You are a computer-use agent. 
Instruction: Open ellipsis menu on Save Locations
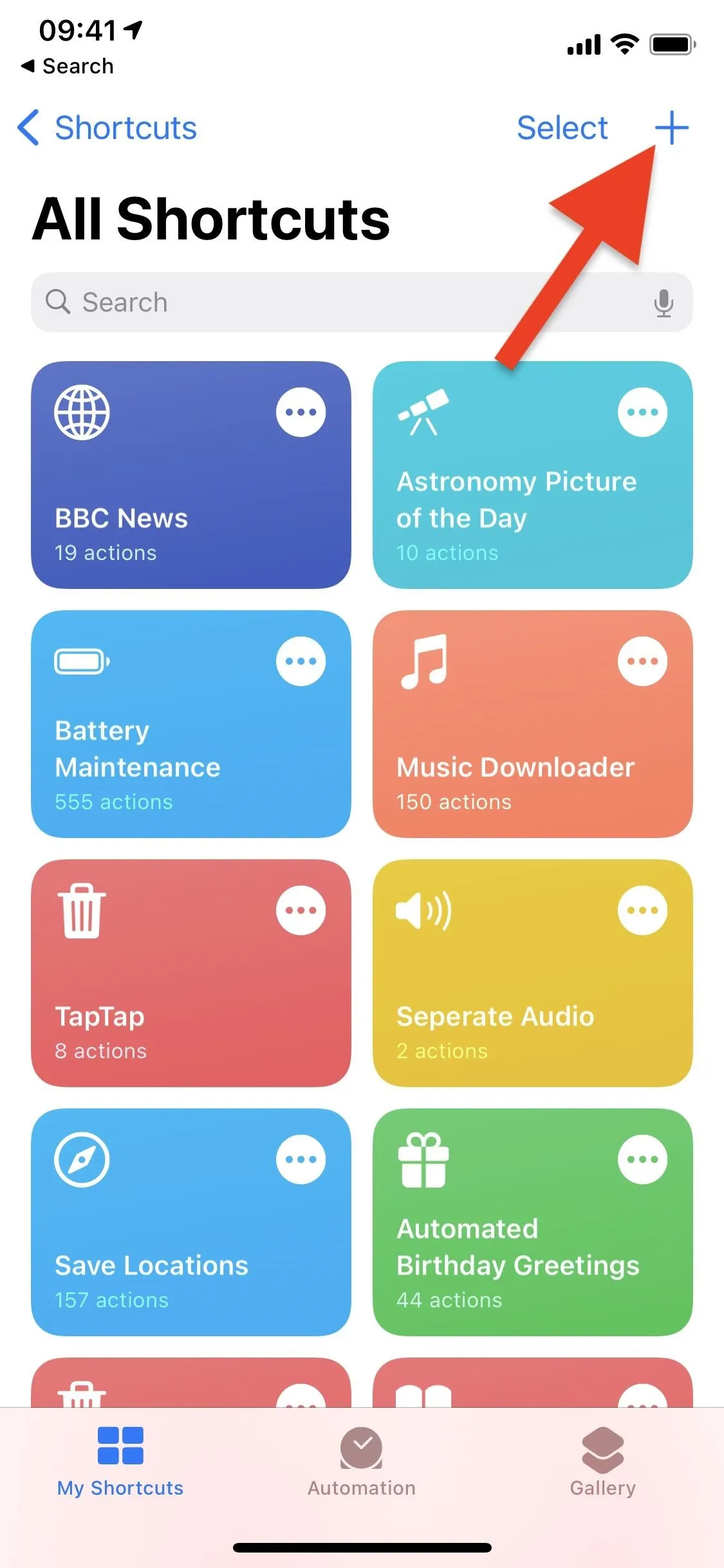[301, 1159]
